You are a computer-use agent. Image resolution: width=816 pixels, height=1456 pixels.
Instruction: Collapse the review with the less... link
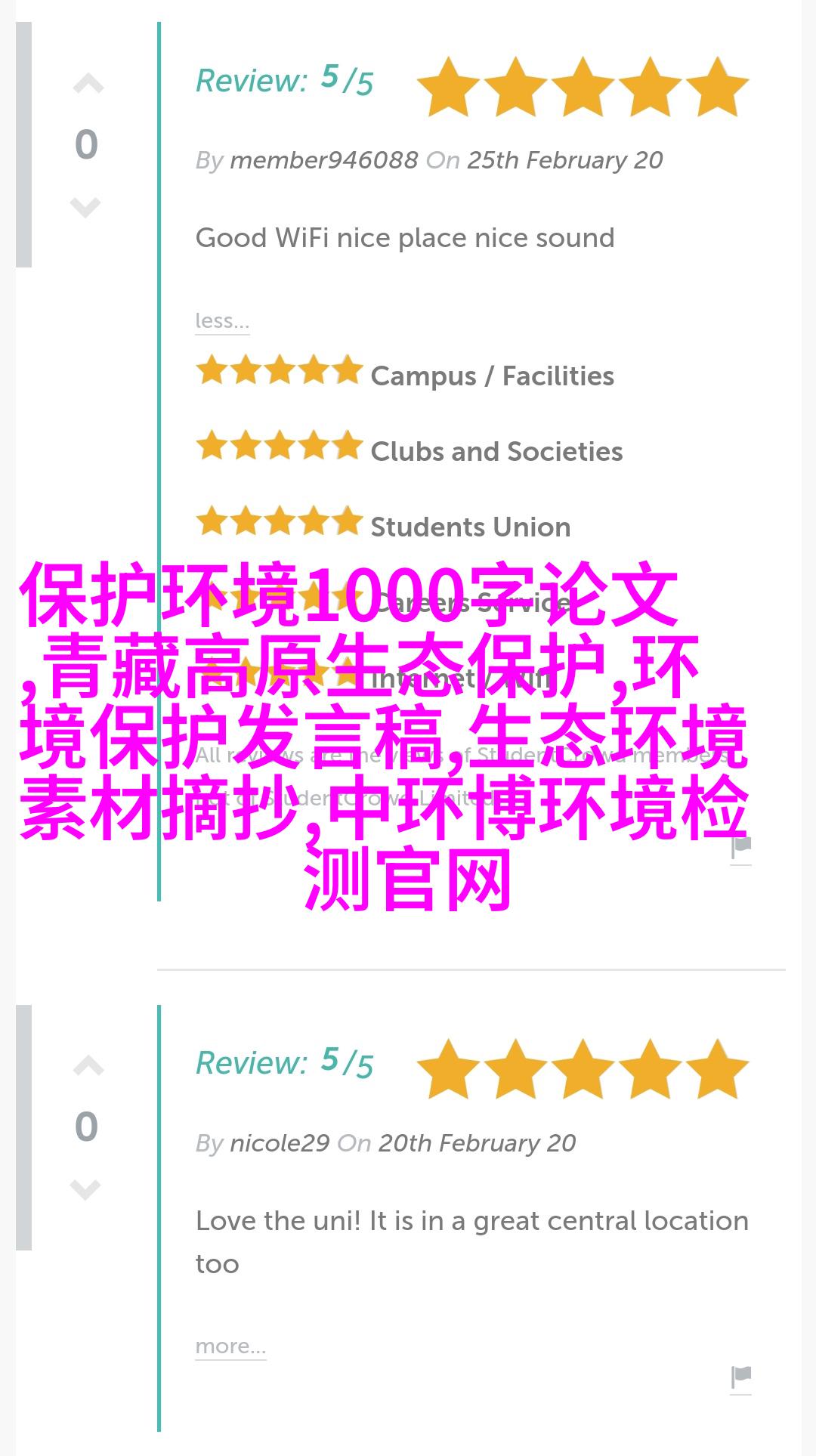tap(221, 320)
